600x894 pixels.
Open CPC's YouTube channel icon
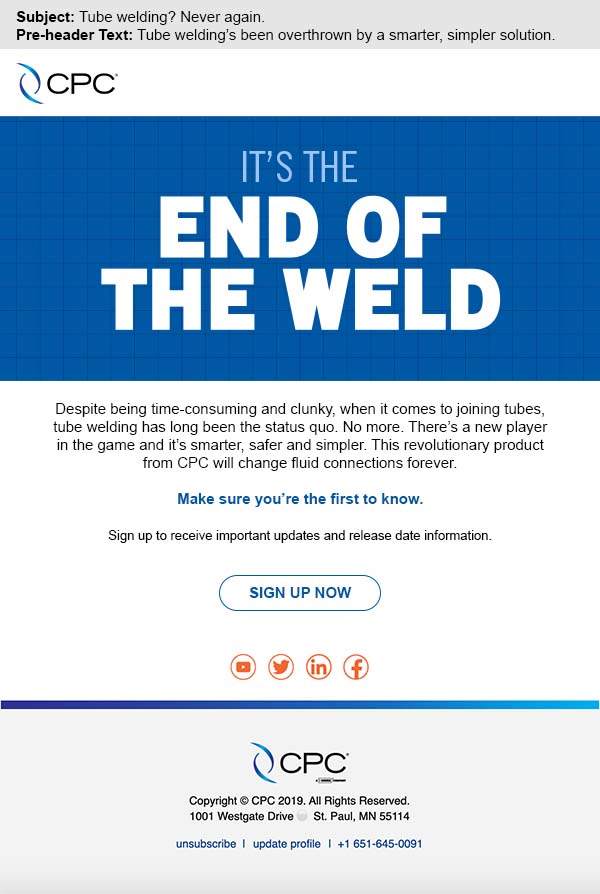tap(243, 667)
